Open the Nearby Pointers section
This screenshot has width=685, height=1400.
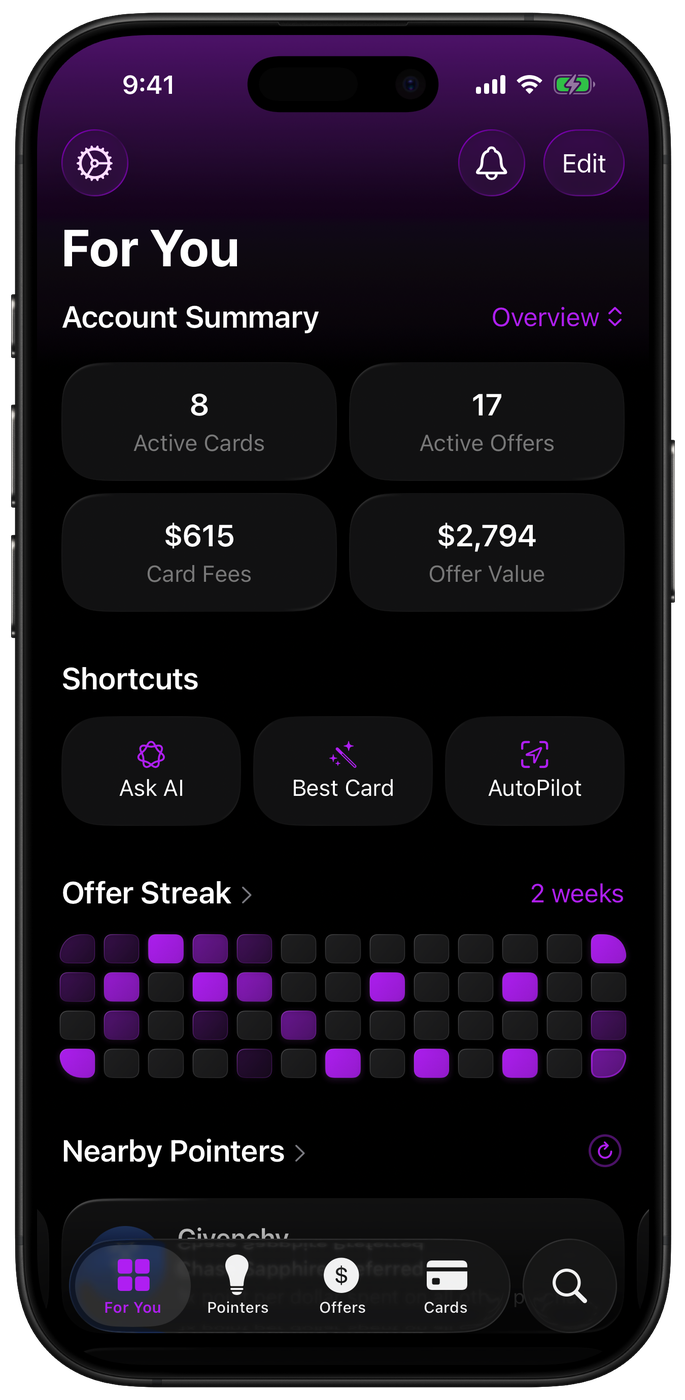(x=183, y=1152)
